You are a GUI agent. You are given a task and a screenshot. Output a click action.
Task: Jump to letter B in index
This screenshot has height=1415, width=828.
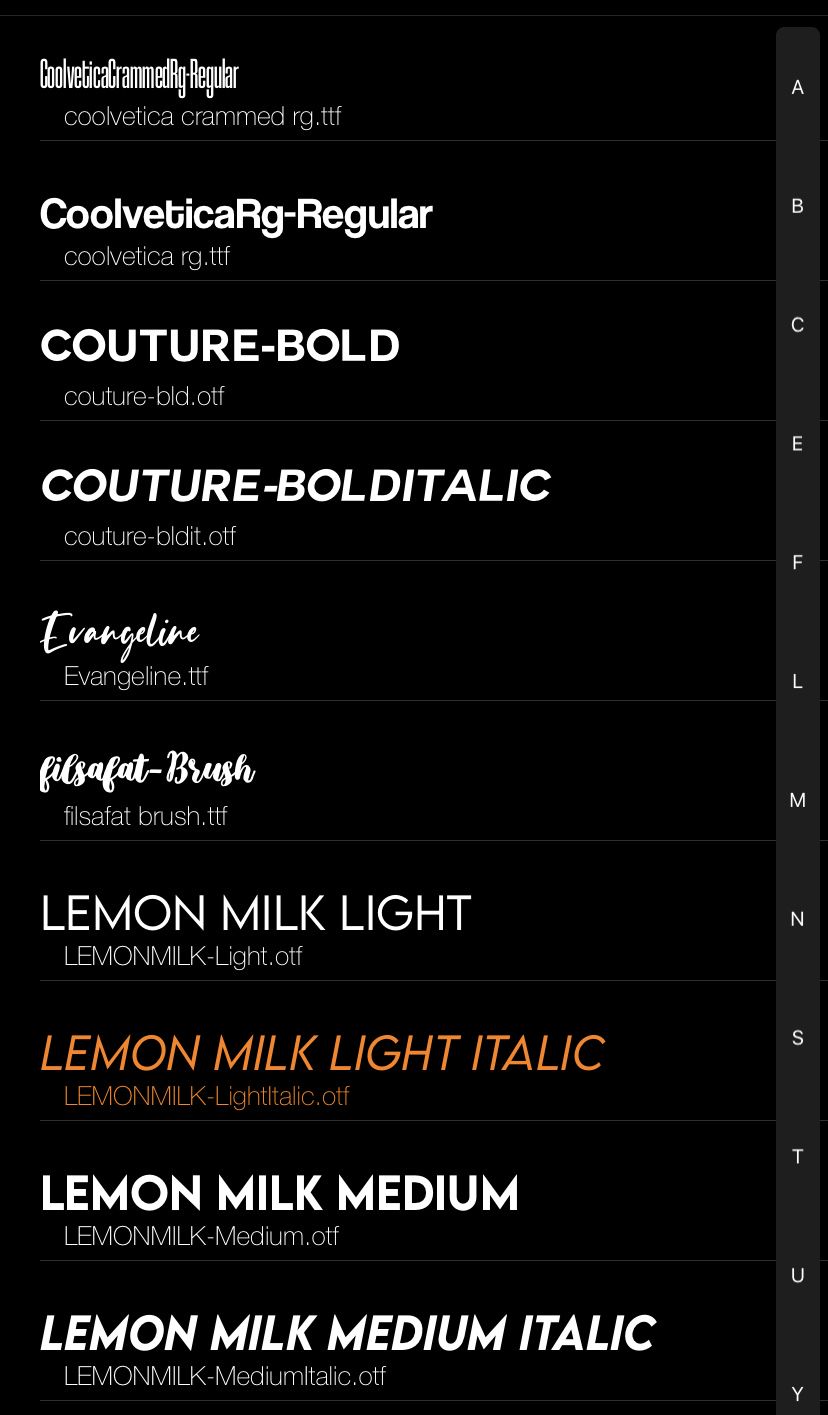pyautogui.click(x=797, y=206)
